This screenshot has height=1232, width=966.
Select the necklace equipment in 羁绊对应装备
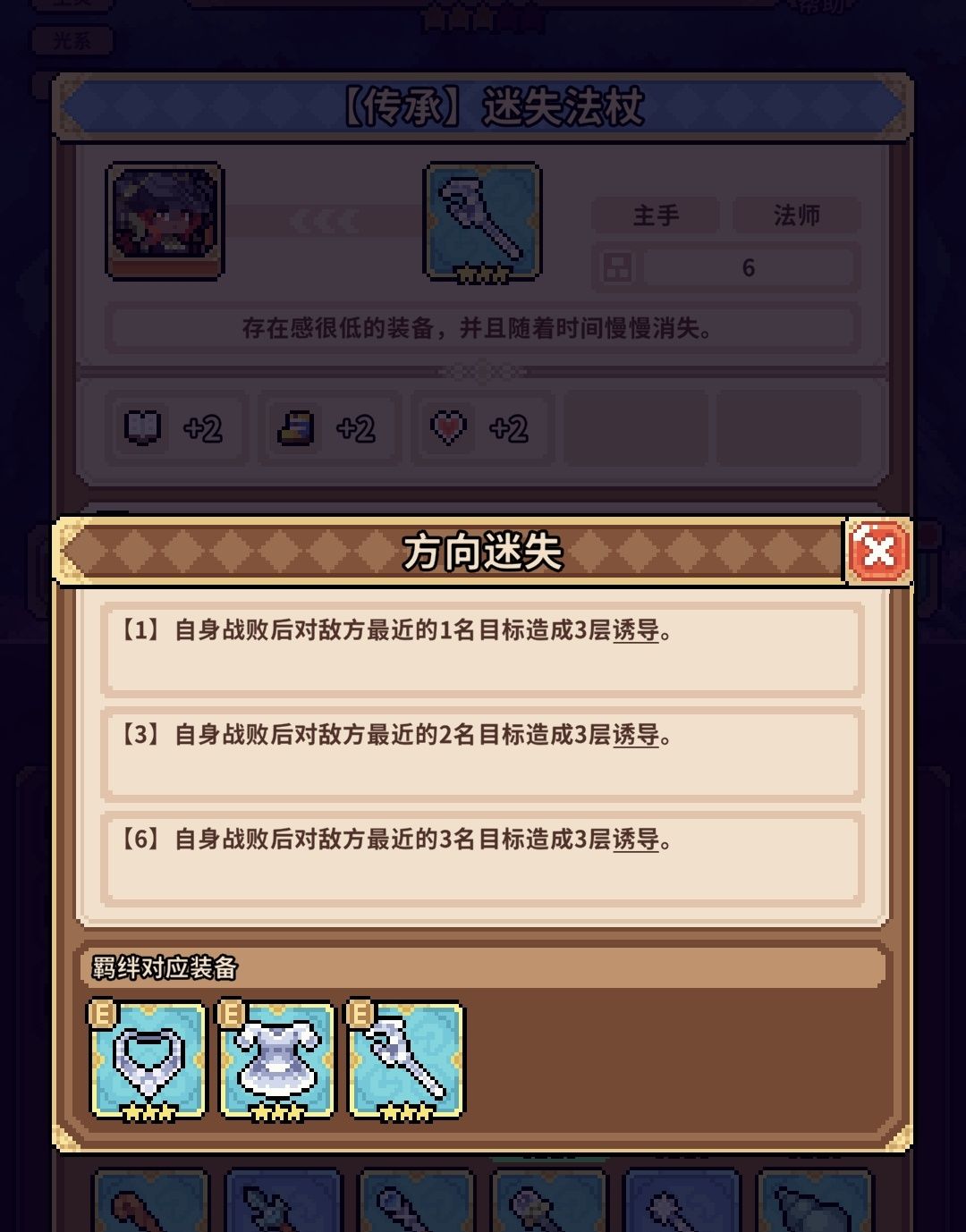tap(148, 1059)
